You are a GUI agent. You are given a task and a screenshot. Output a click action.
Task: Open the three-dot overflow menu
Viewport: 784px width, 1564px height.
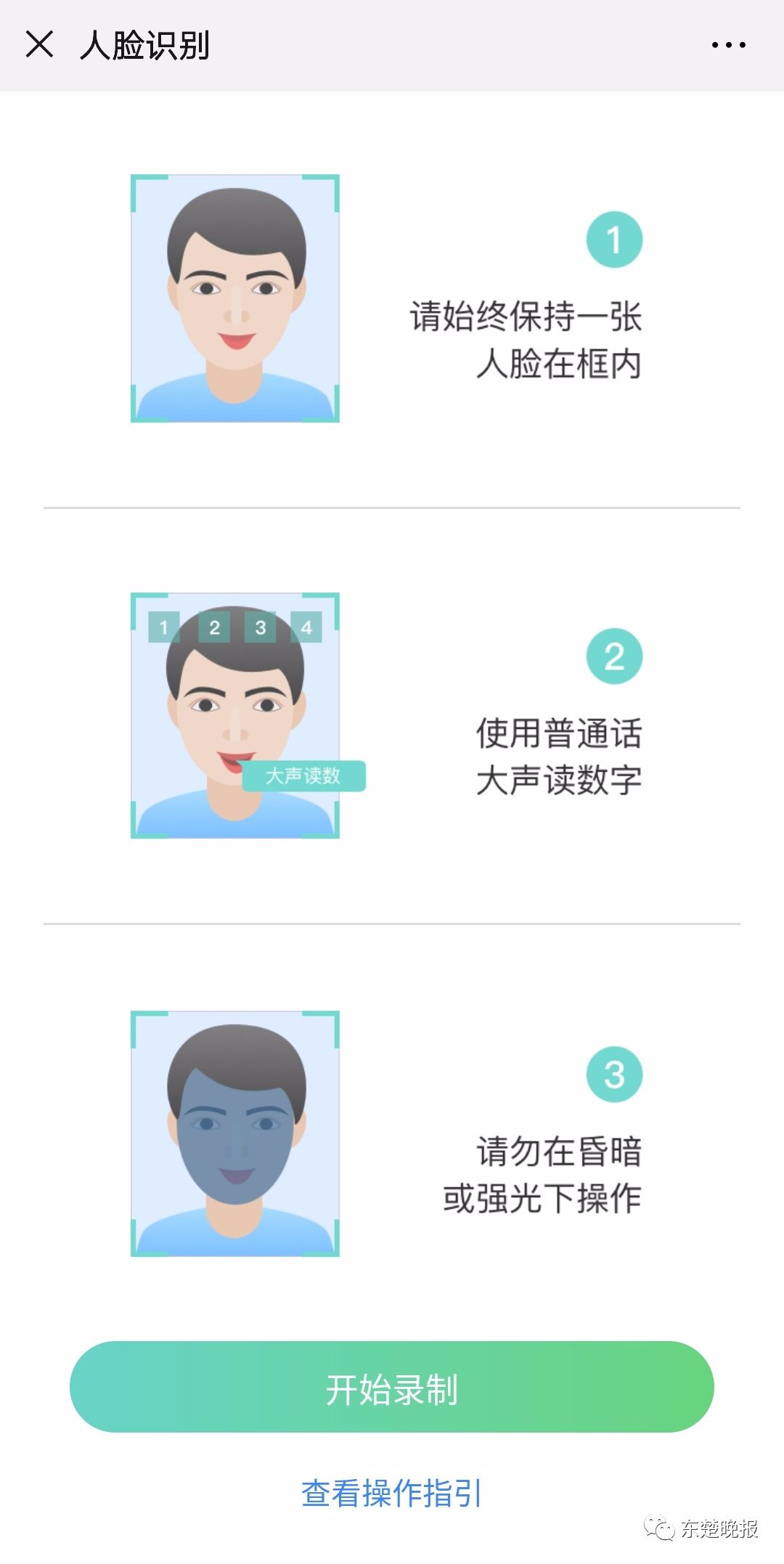[728, 45]
